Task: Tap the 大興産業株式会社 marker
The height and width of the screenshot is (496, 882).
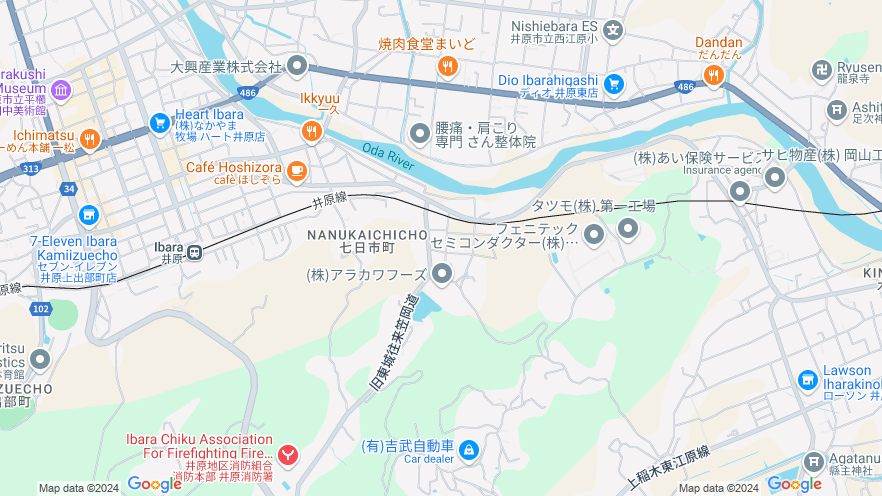Action: click(x=297, y=67)
